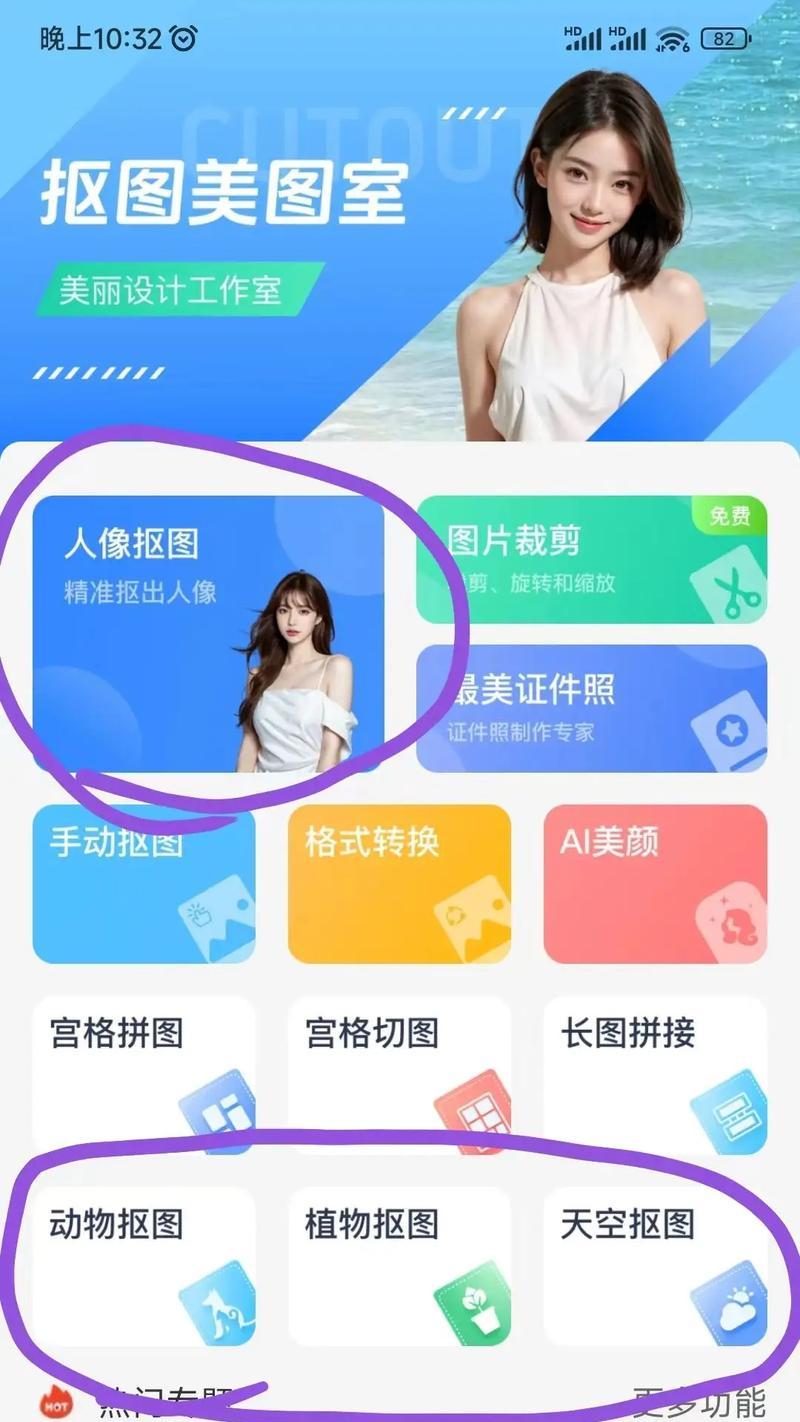Image resolution: width=800 pixels, height=1422 pixels.
Task: Open the 格式转换 format conversion tile
Action: pyautogui.click(x=399, y=883)
